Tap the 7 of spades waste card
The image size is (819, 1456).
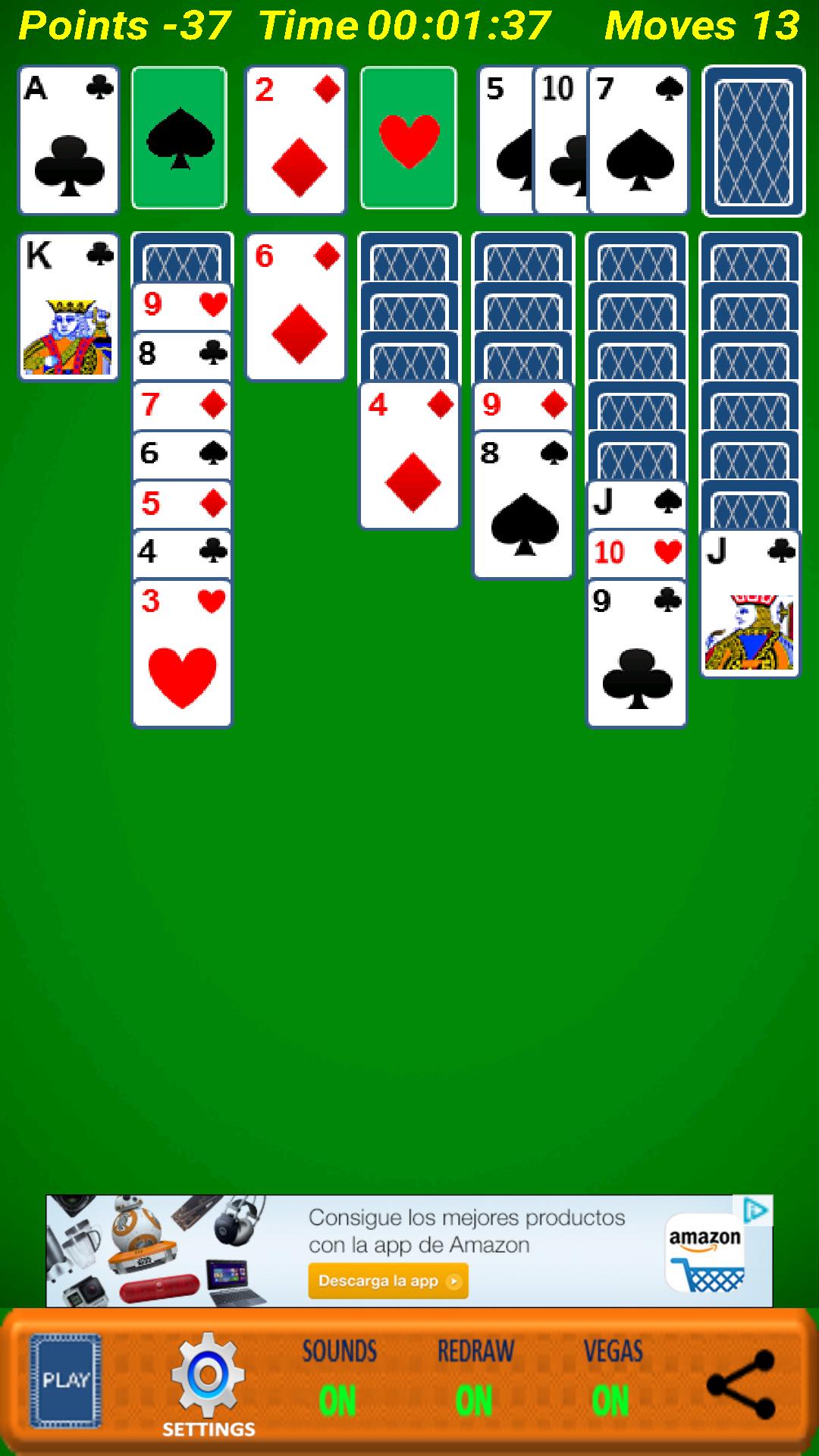point(639,141)
